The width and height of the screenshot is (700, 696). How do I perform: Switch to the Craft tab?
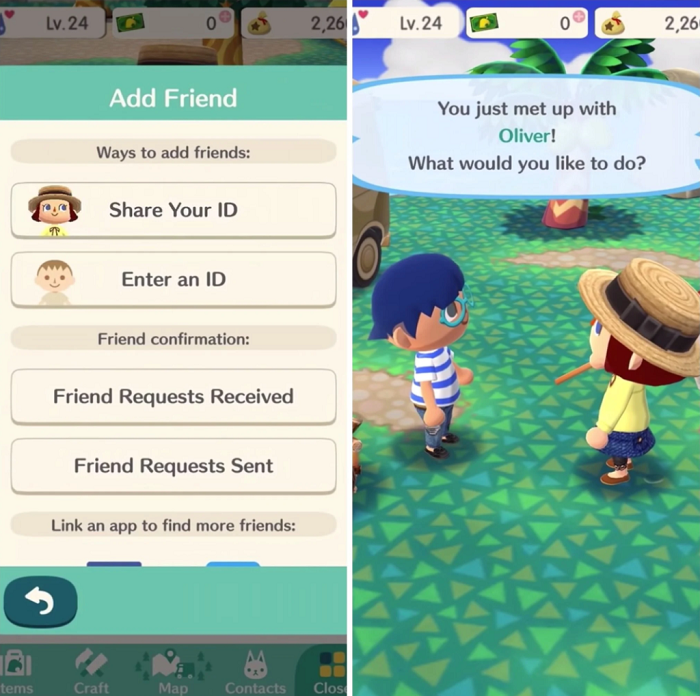tap(91, 671)
